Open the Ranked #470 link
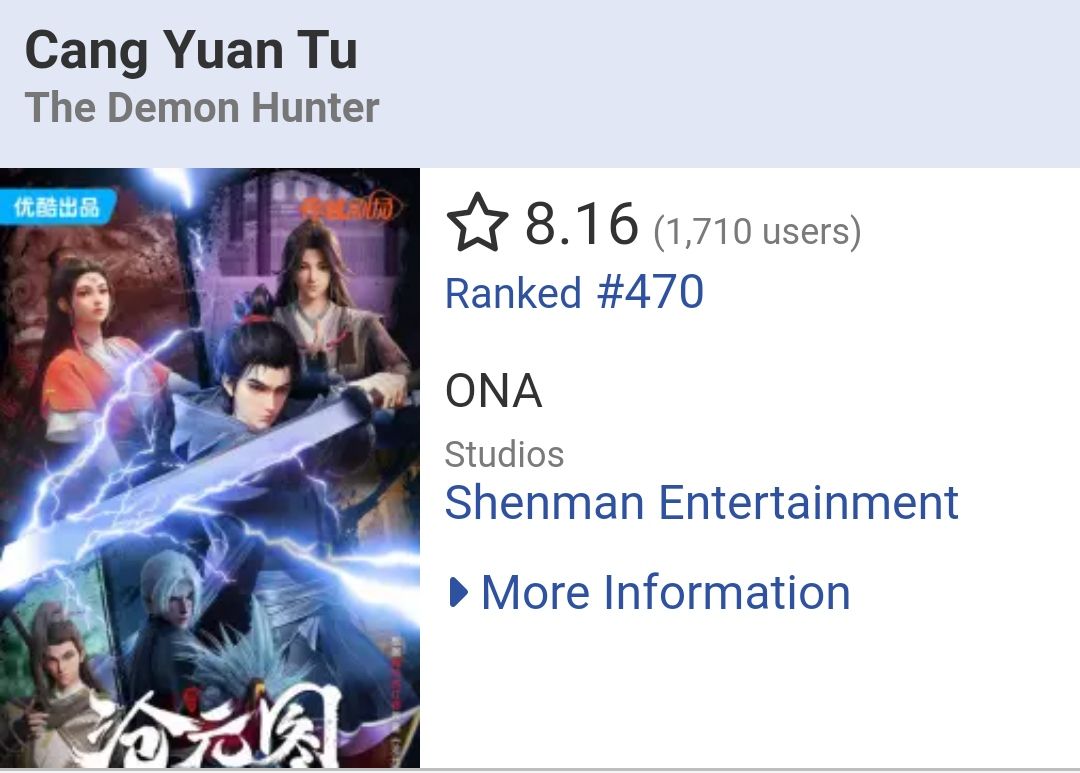The image size is (1080, 773). pos(574,293)
